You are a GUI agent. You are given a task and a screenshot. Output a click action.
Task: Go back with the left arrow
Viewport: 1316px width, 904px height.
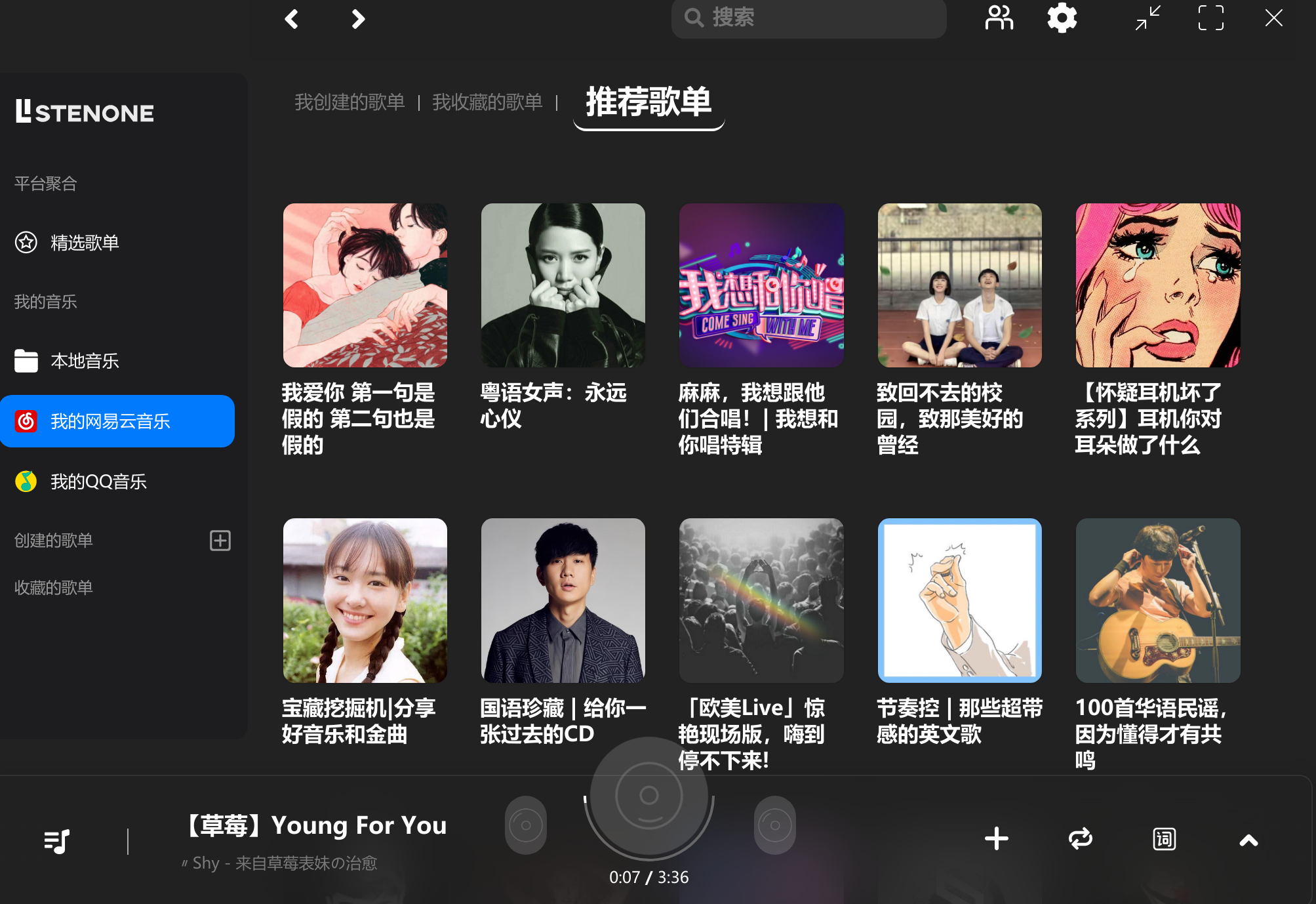click(x=292, y=19)
